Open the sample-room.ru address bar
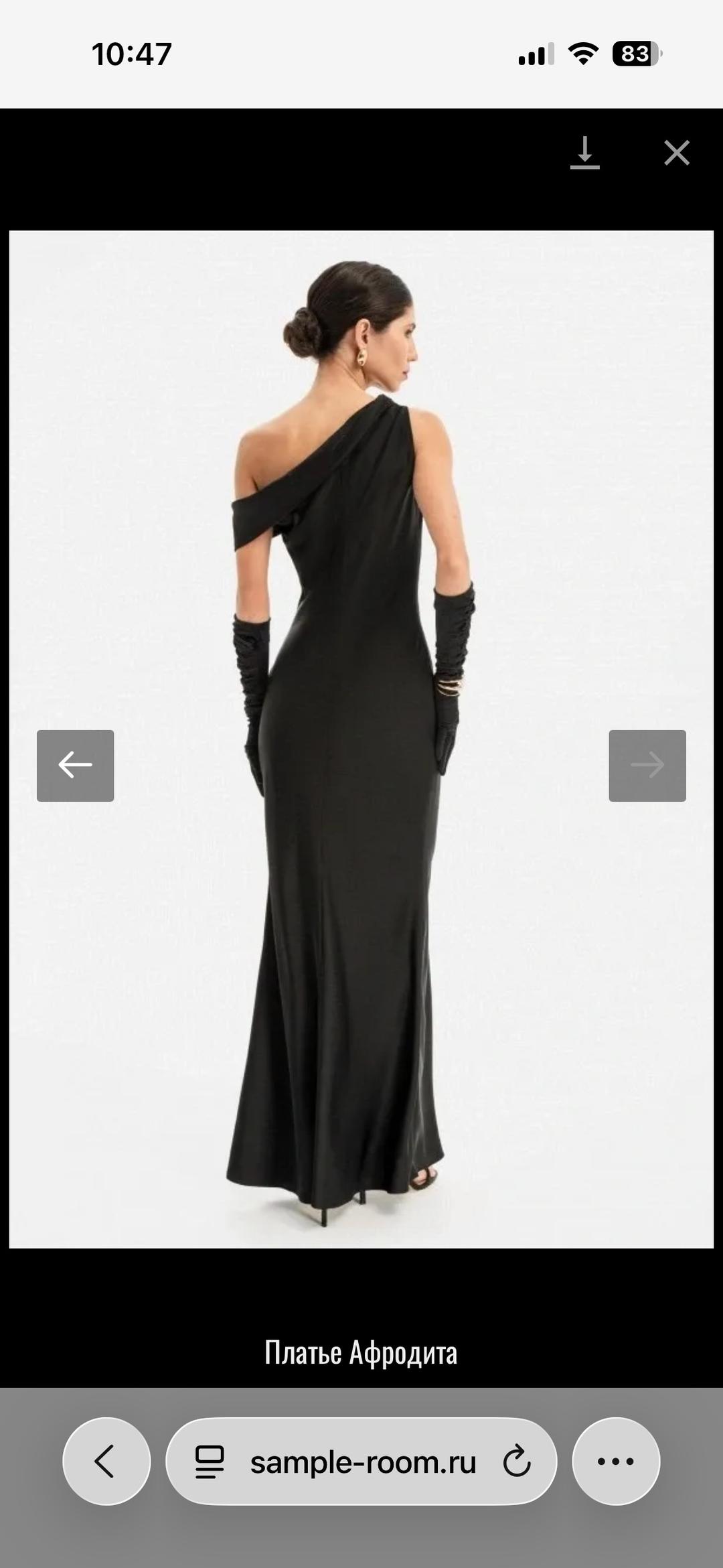 coord(361,1462)
